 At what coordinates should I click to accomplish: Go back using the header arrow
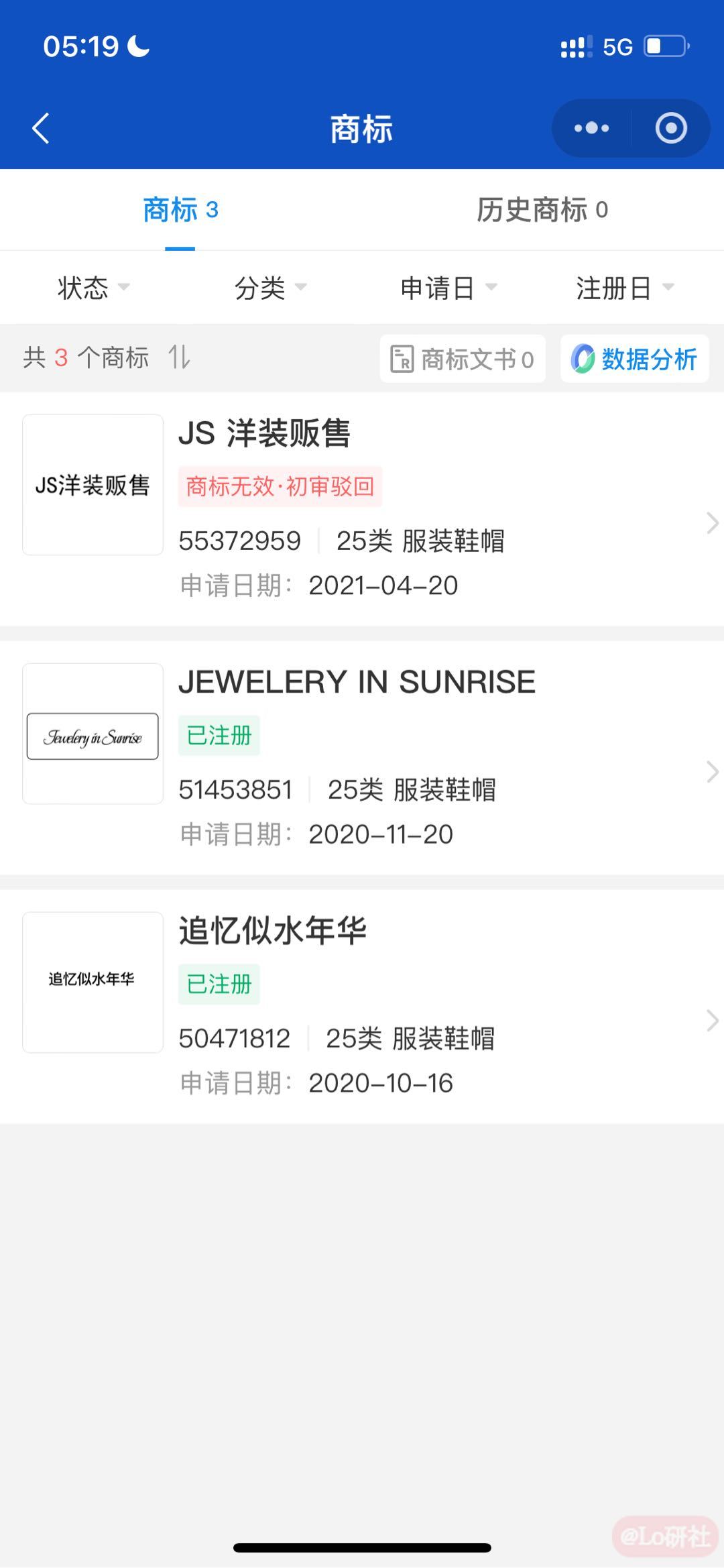click(41, 128)
